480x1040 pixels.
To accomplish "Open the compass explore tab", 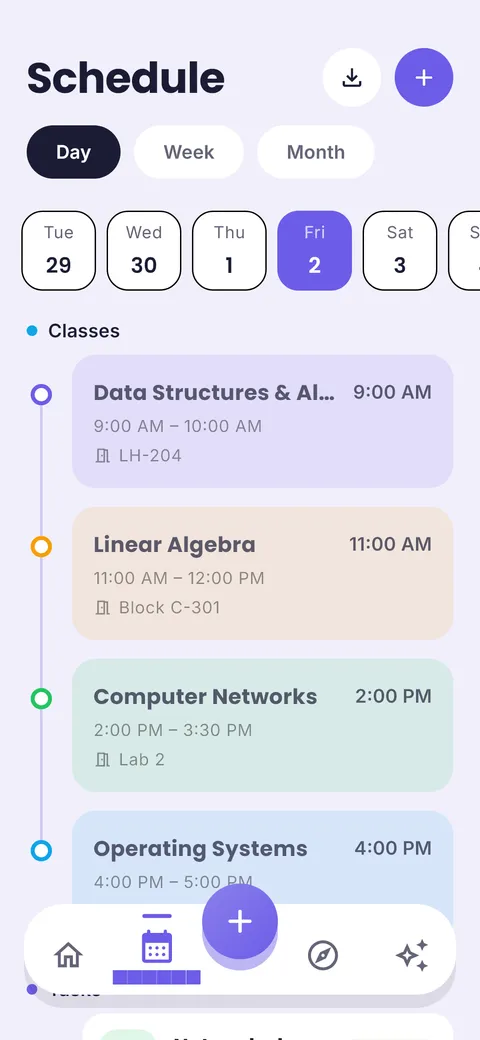I will click(323, 956).
